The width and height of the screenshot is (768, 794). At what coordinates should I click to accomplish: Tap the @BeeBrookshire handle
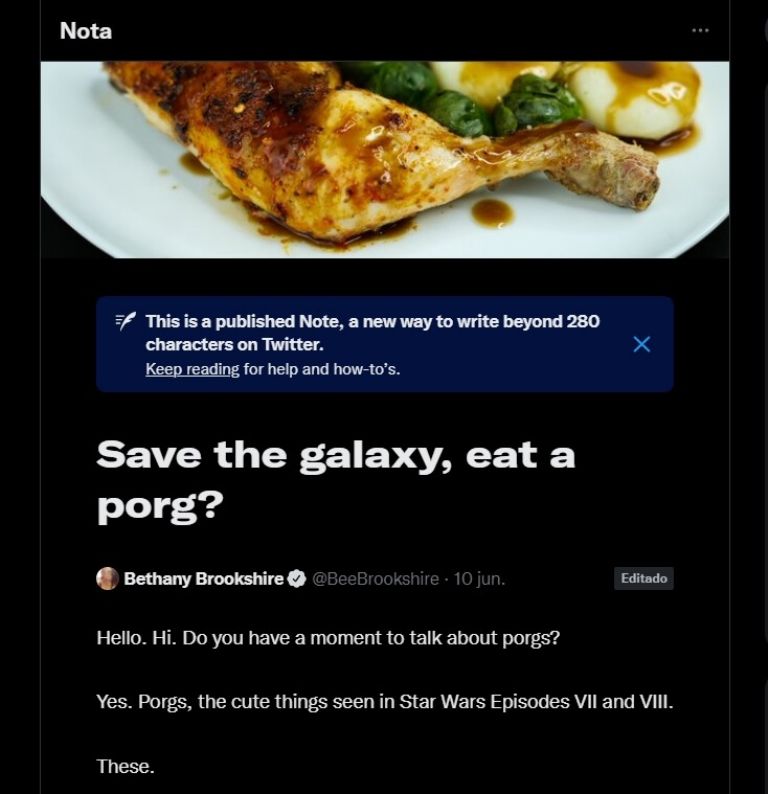pos(376,579)
